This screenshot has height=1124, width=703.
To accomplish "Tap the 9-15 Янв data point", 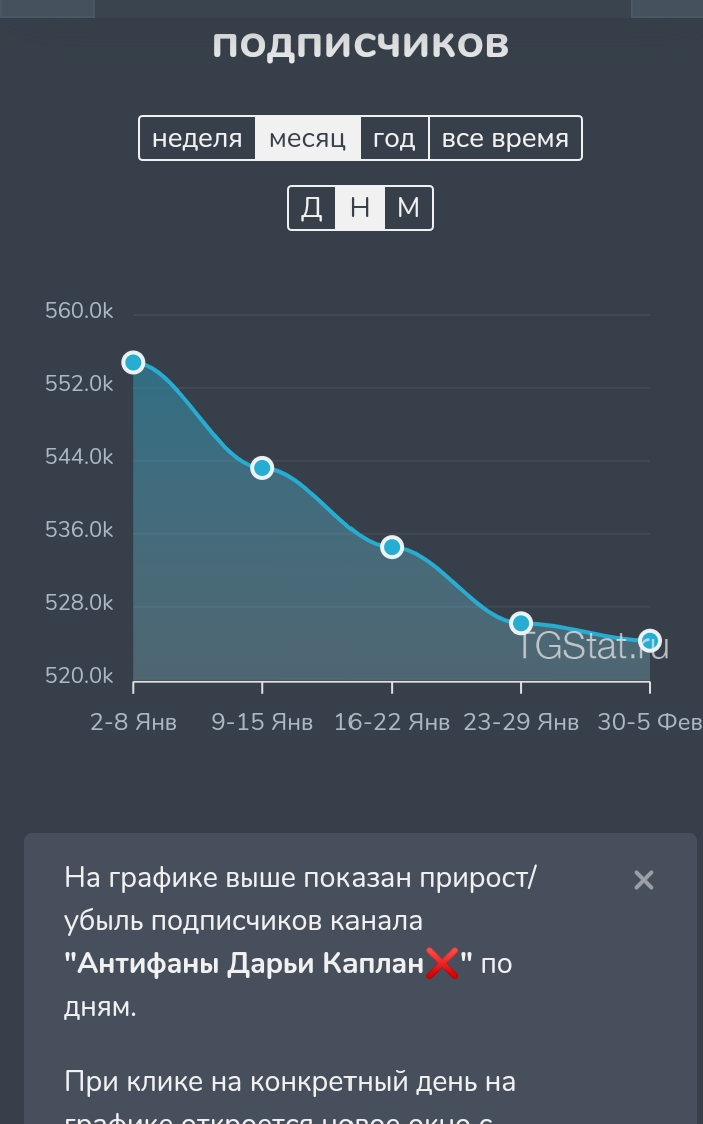I will (x=262, y=468).
